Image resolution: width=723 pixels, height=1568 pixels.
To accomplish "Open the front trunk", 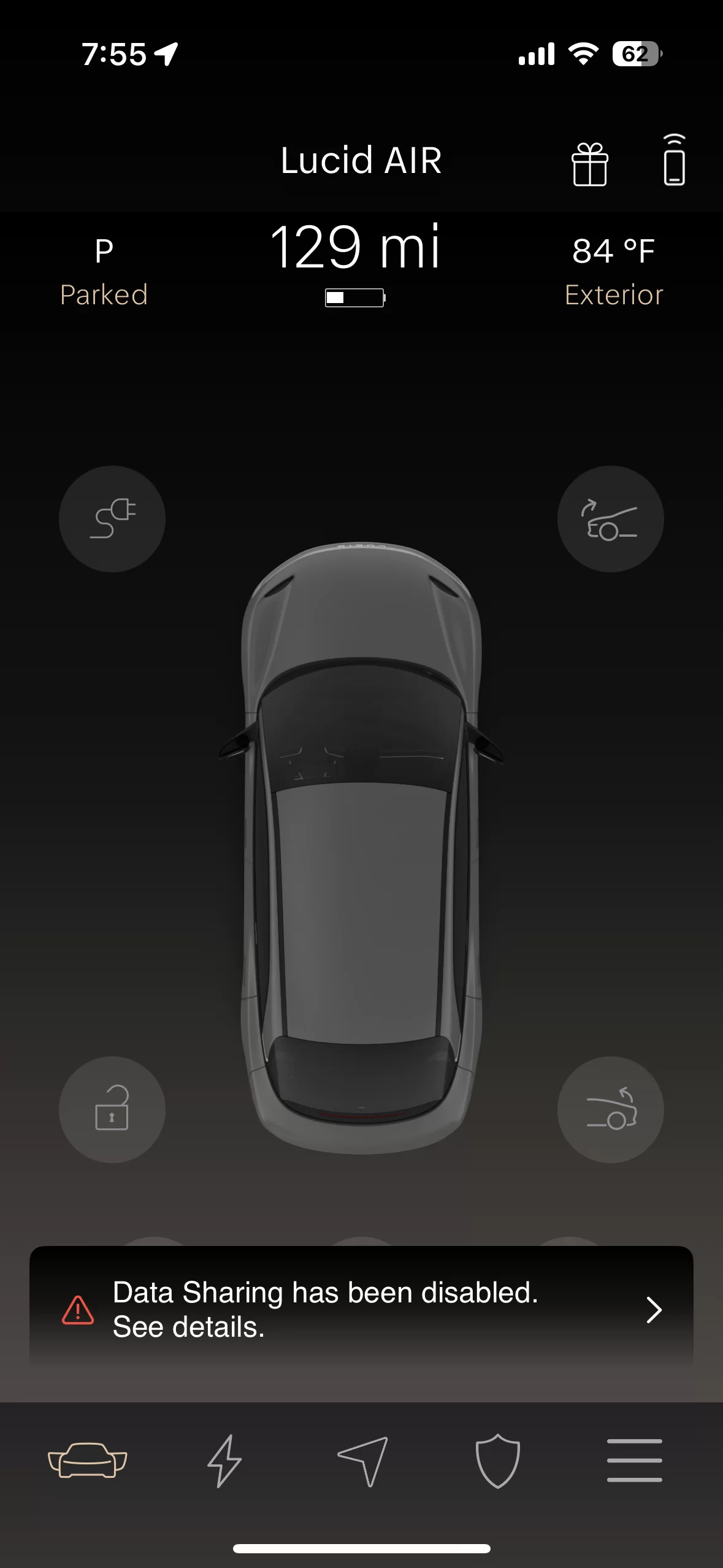I will pos(610,519).
